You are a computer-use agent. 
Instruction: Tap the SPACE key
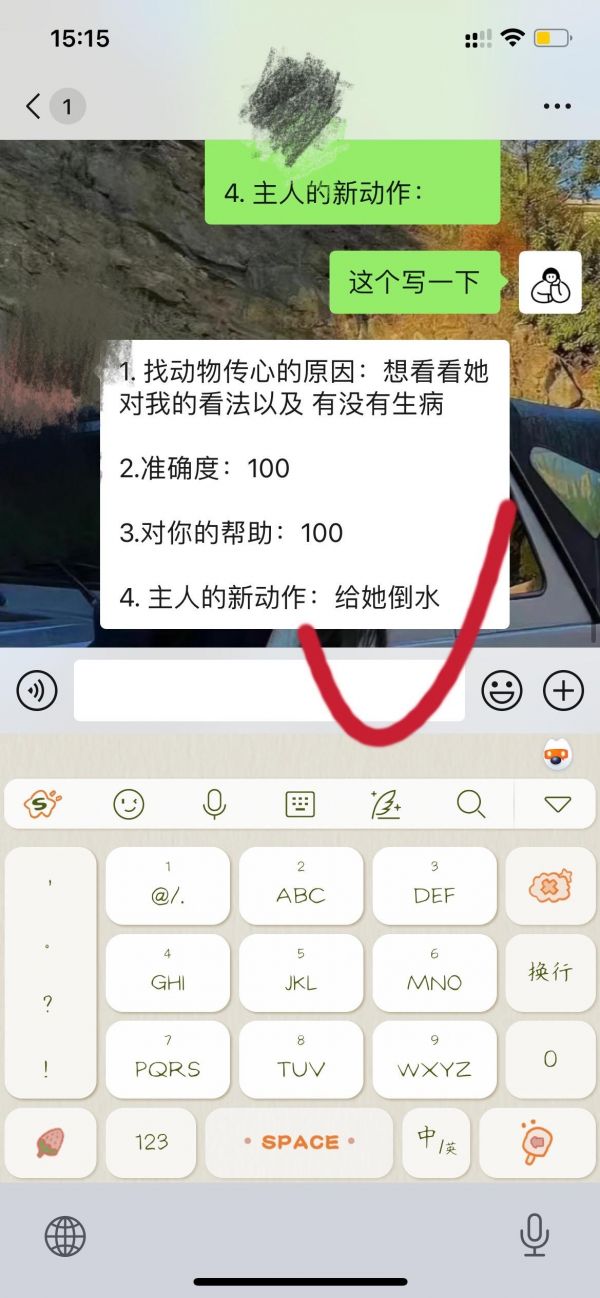300,1142
